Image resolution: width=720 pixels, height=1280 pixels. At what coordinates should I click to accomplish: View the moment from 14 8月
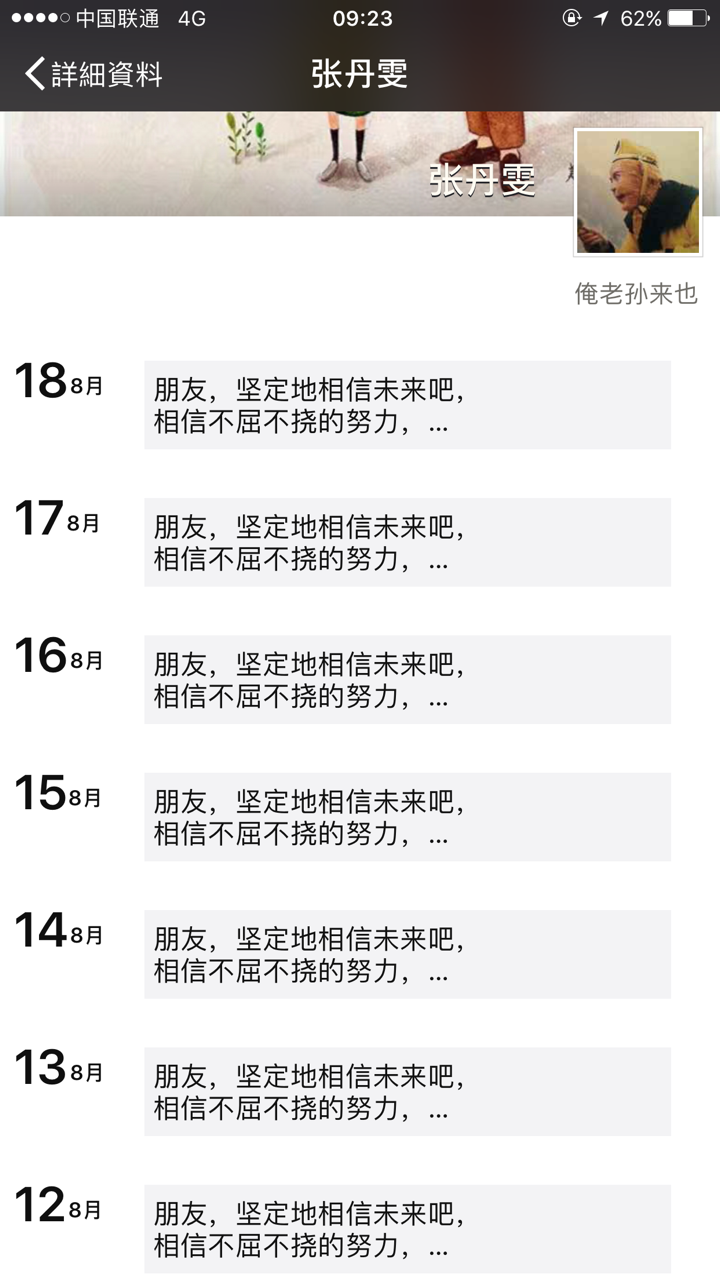coord(407,954)
